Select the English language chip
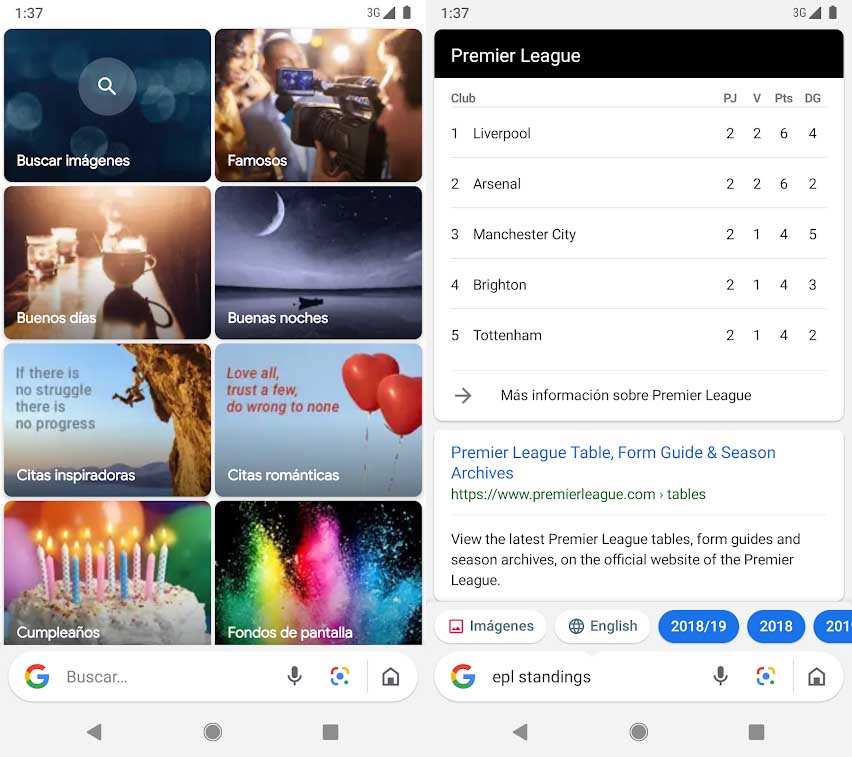Image resolution: width=852 pixels, height=757 pixels. [602, 626]
